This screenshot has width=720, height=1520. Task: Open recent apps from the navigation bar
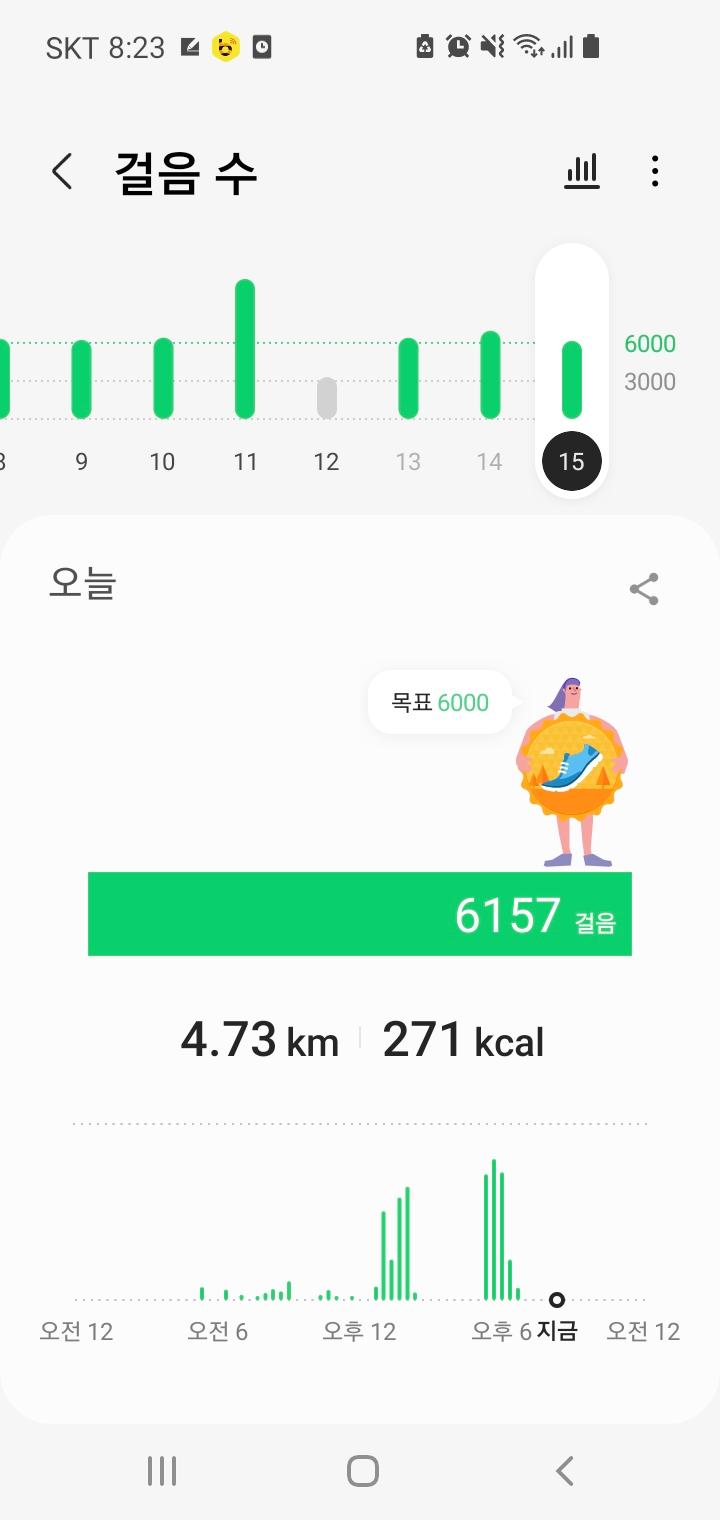click(x=162, y=1471)
